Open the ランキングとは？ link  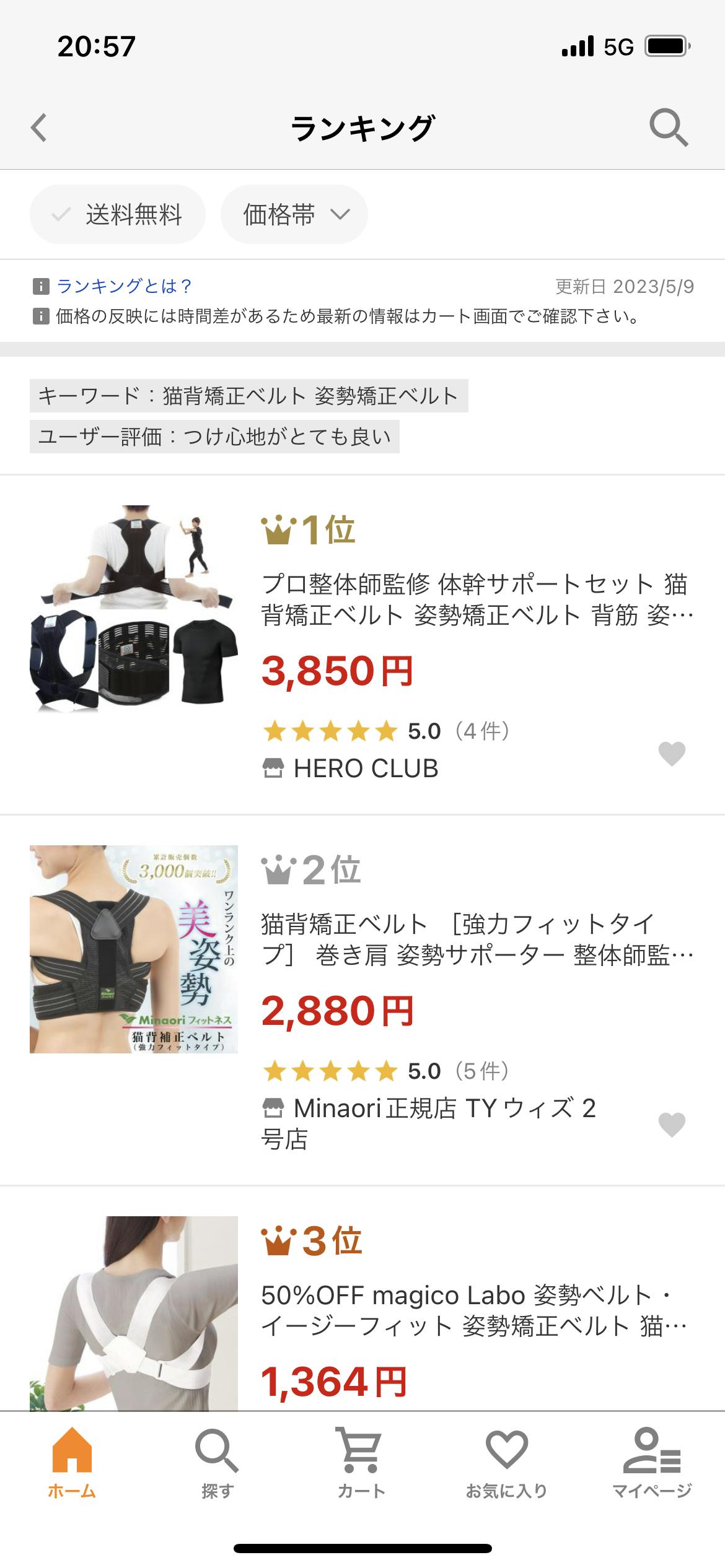pyautogui.click(x=124, y=286)
